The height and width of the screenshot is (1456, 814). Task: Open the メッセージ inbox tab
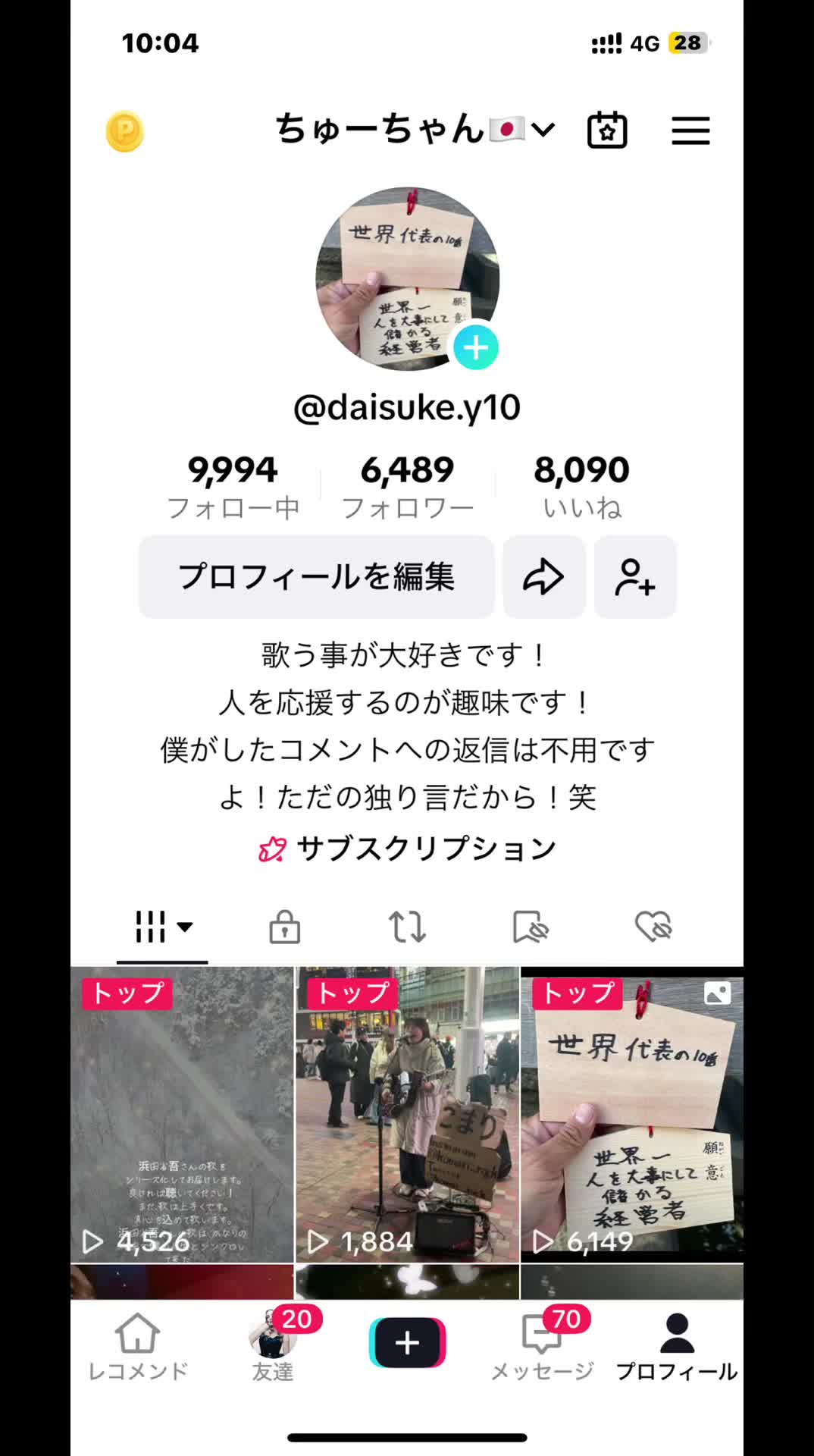point(542,1348)
